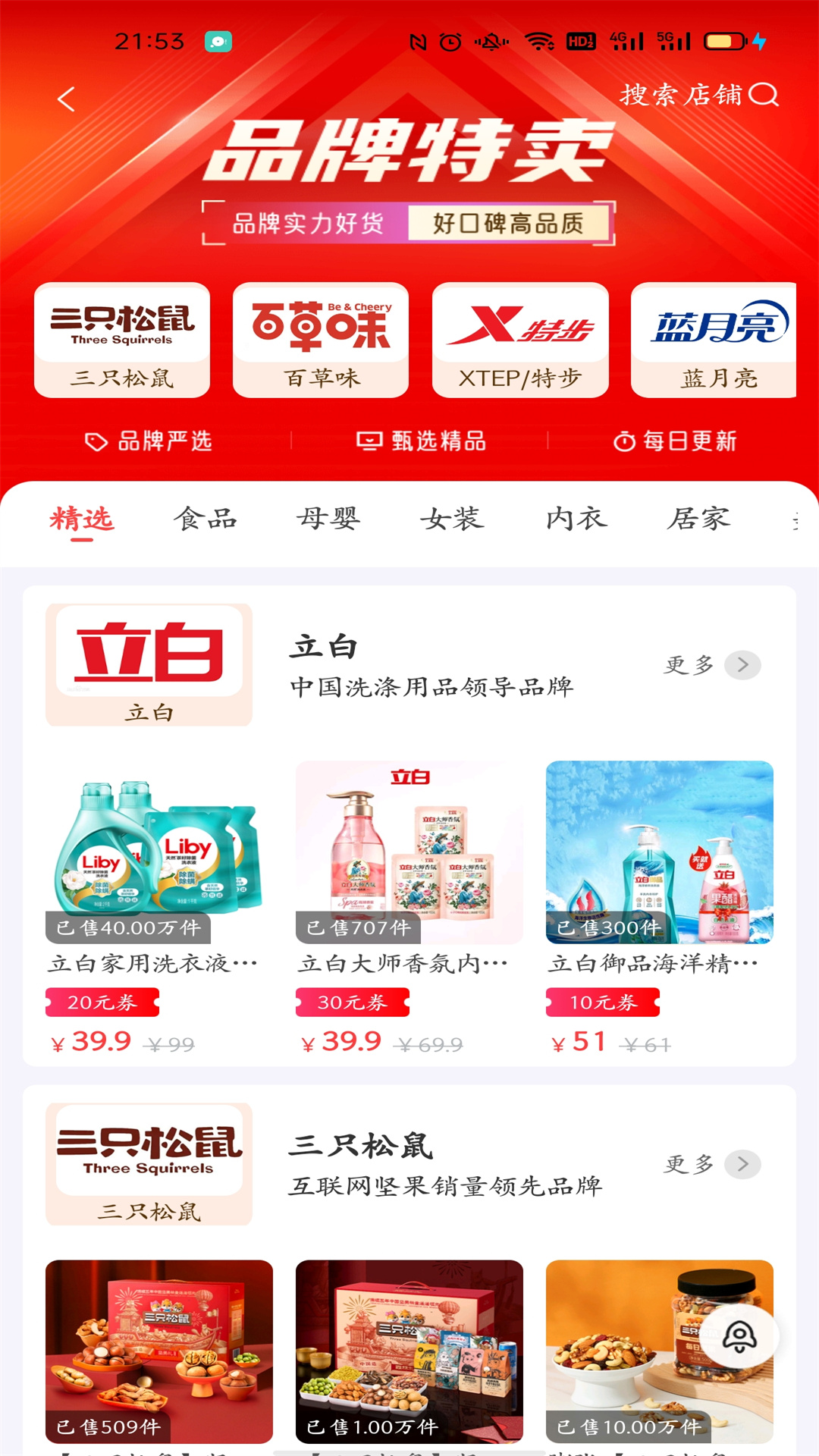
Task: View 更多 products from 立白
Action: (711, 665)
